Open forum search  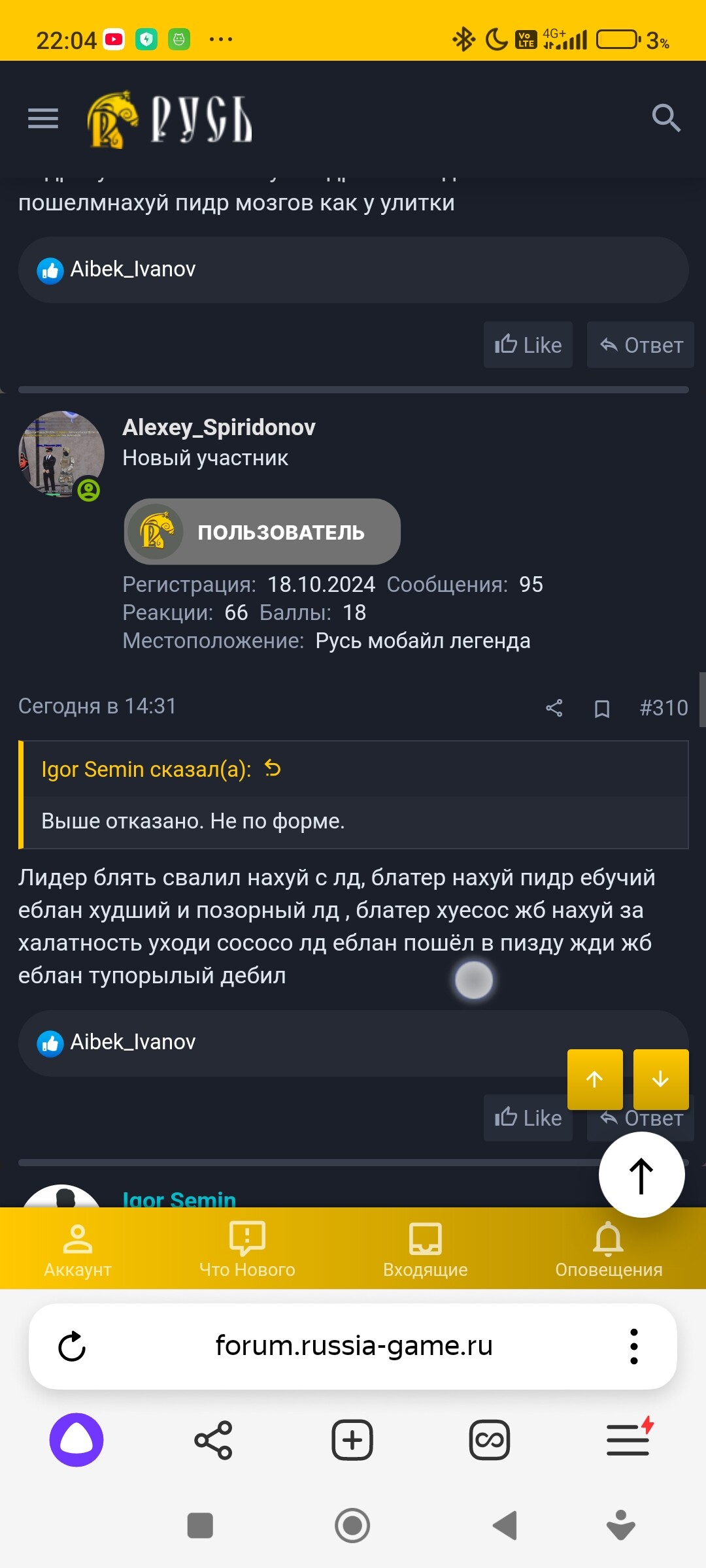click(x=665, y=118)
